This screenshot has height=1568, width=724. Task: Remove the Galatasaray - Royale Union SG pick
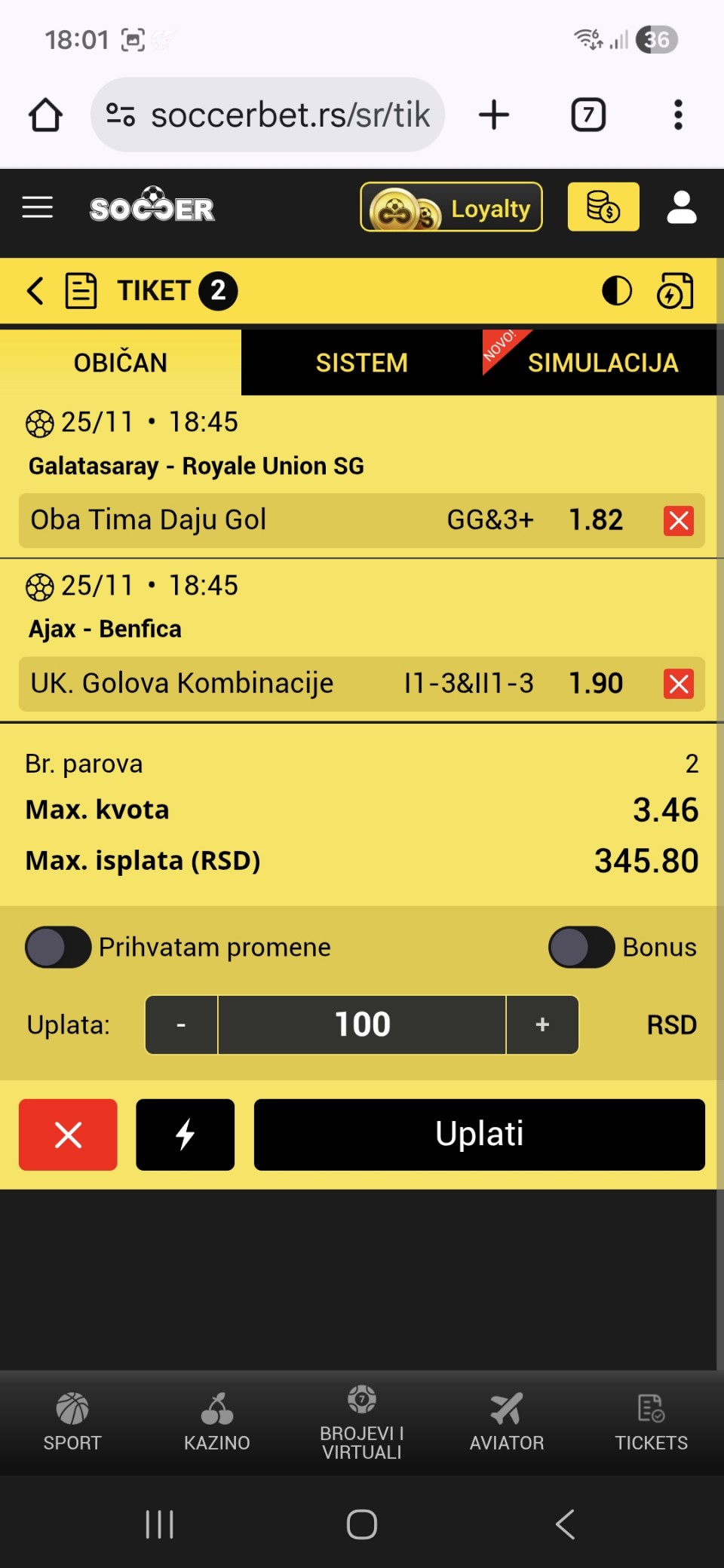point(678,520)
